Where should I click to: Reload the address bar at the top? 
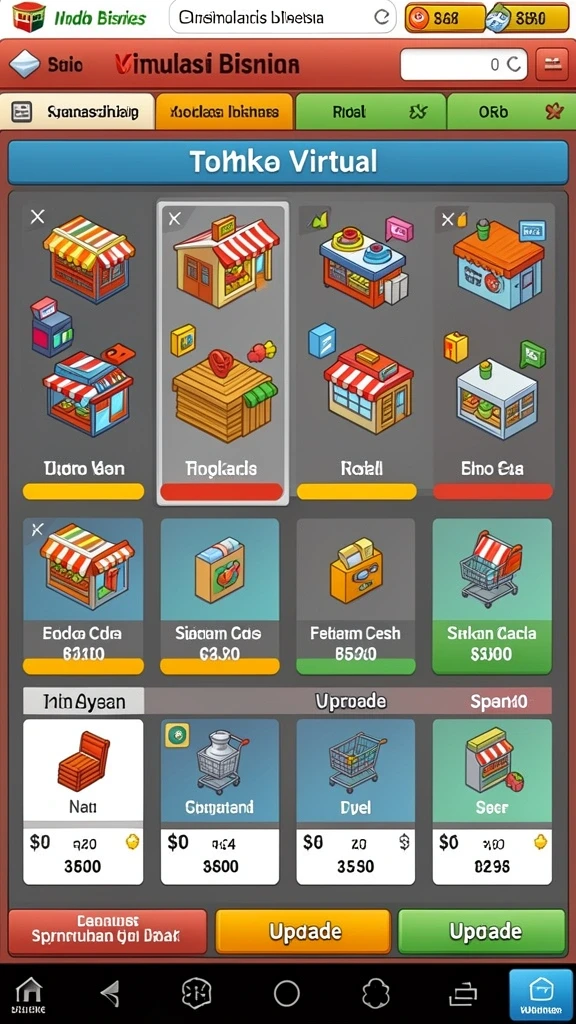[x=382, y=17]
